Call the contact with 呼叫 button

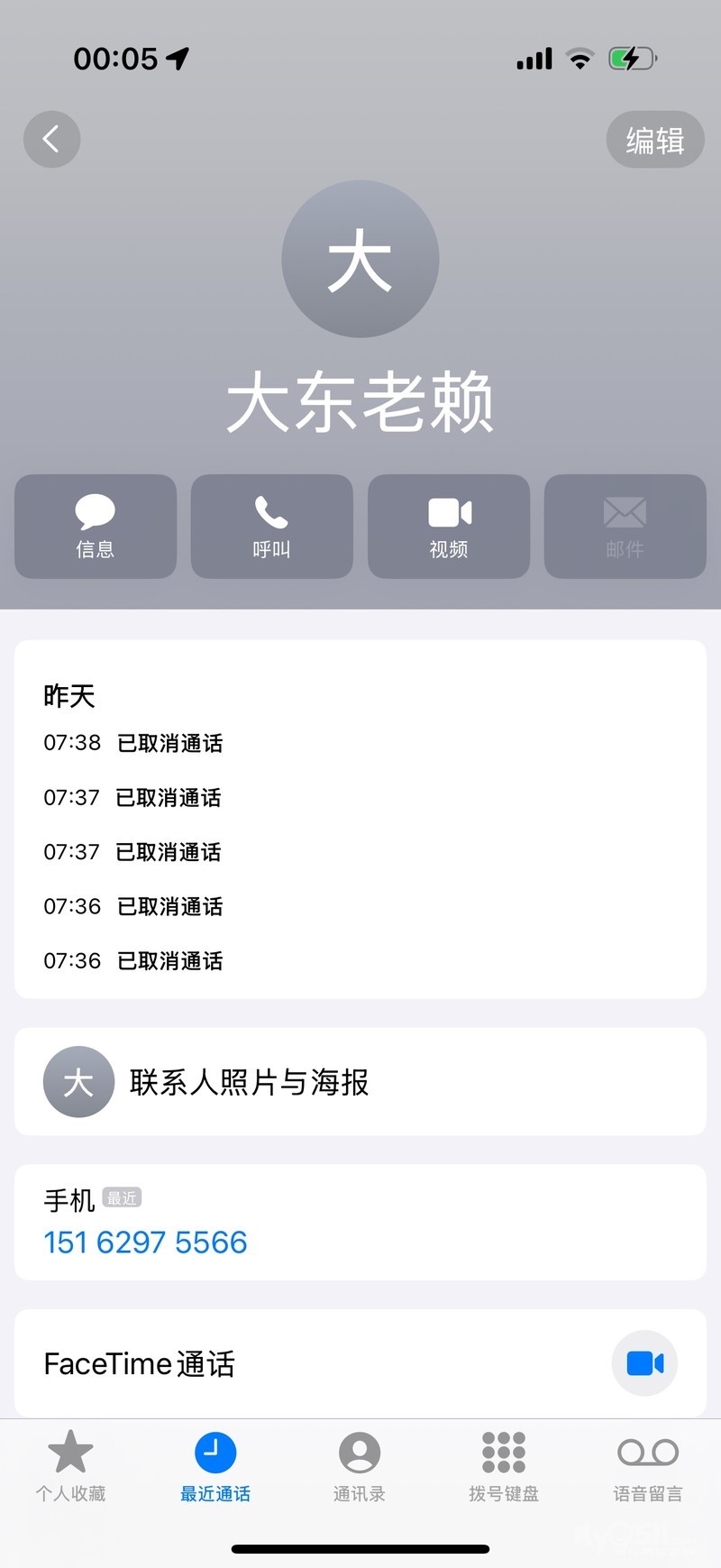[x=271, y=526]
